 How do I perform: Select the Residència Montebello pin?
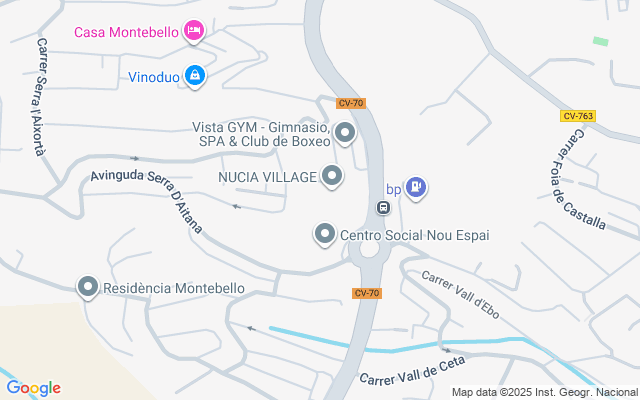click(88, 288)
